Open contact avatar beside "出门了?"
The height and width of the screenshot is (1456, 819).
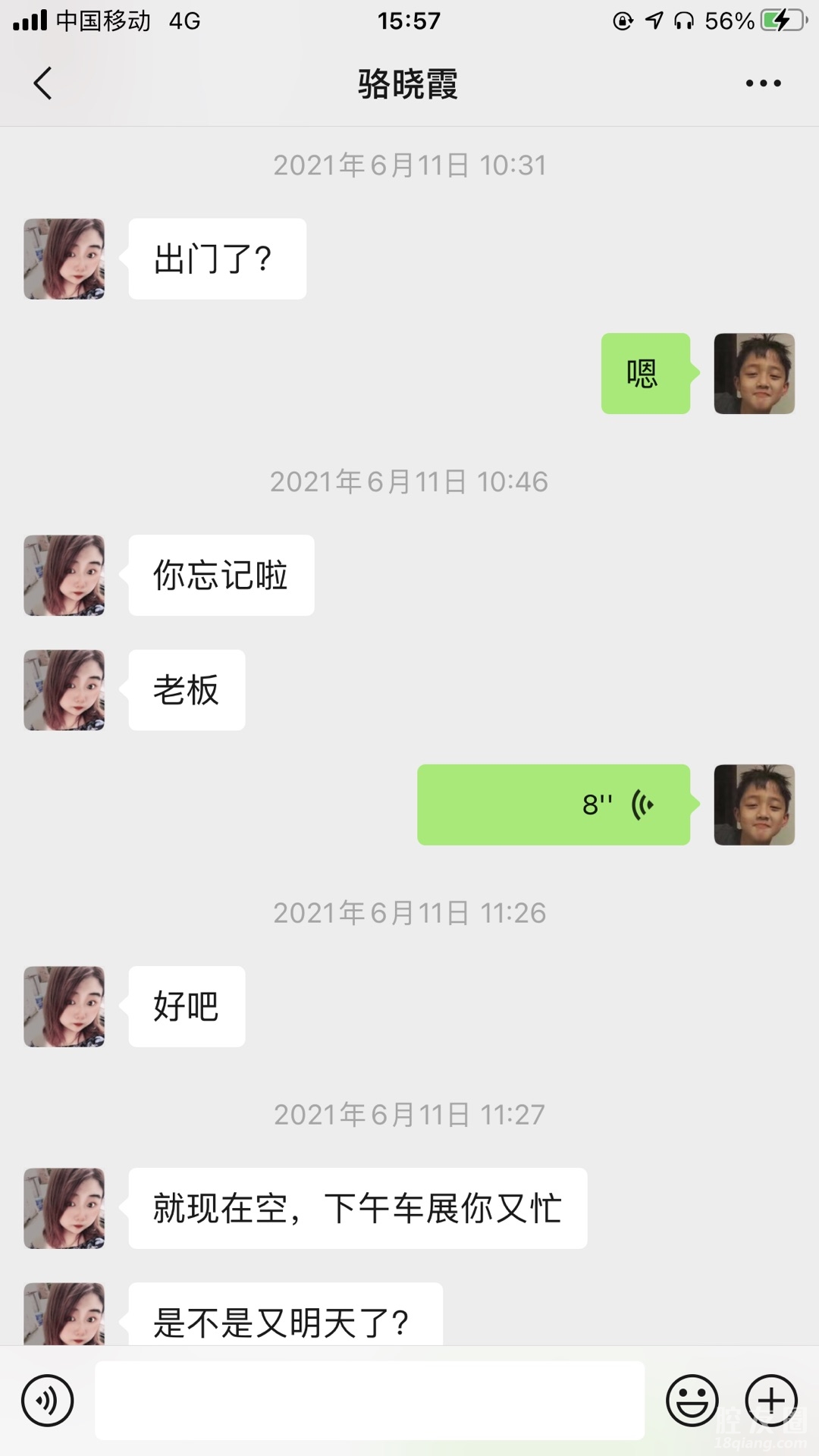click(x=64, y=259)
